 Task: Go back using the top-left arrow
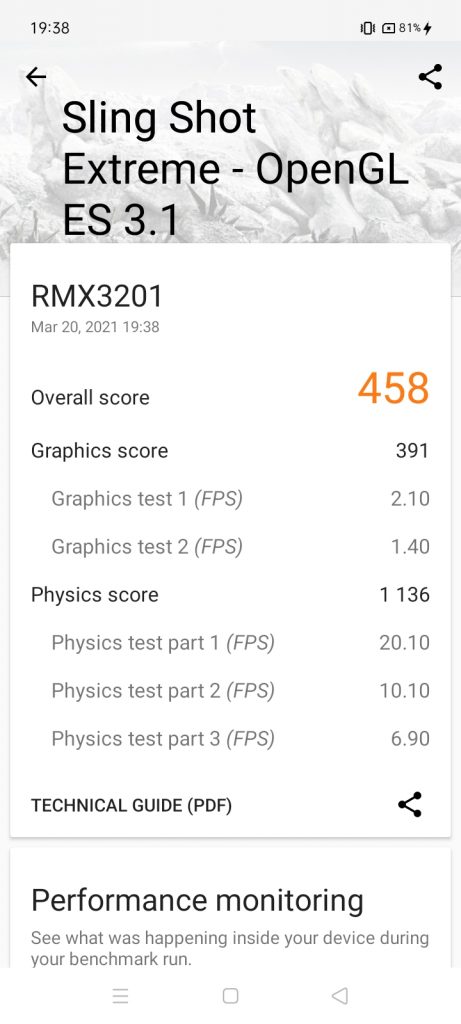36,77
